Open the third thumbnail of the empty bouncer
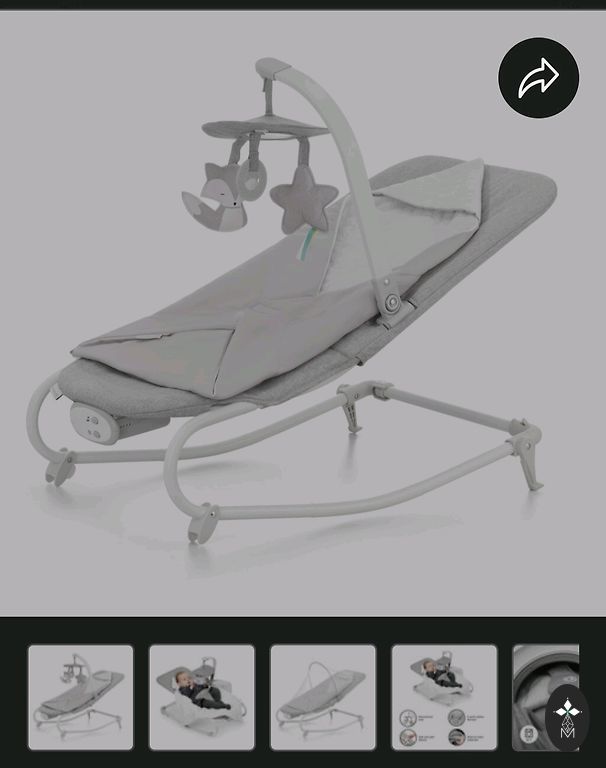Image resolution: width=606 pixels, height=768 pixels. point(323,697)
